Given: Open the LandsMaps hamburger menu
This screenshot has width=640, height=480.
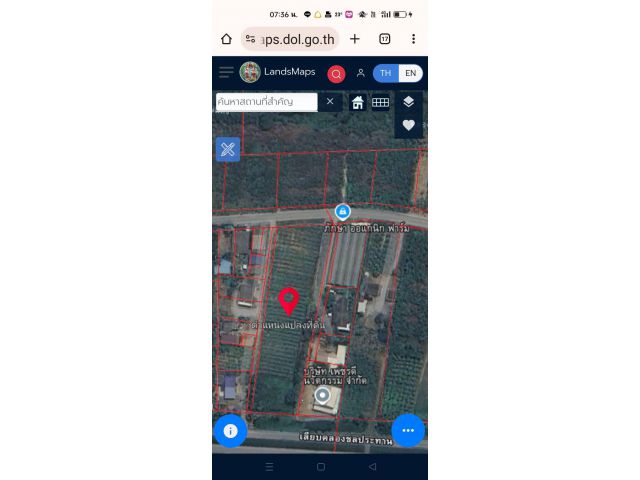Looking at the screenshot, I should click(x=226, y=72).
